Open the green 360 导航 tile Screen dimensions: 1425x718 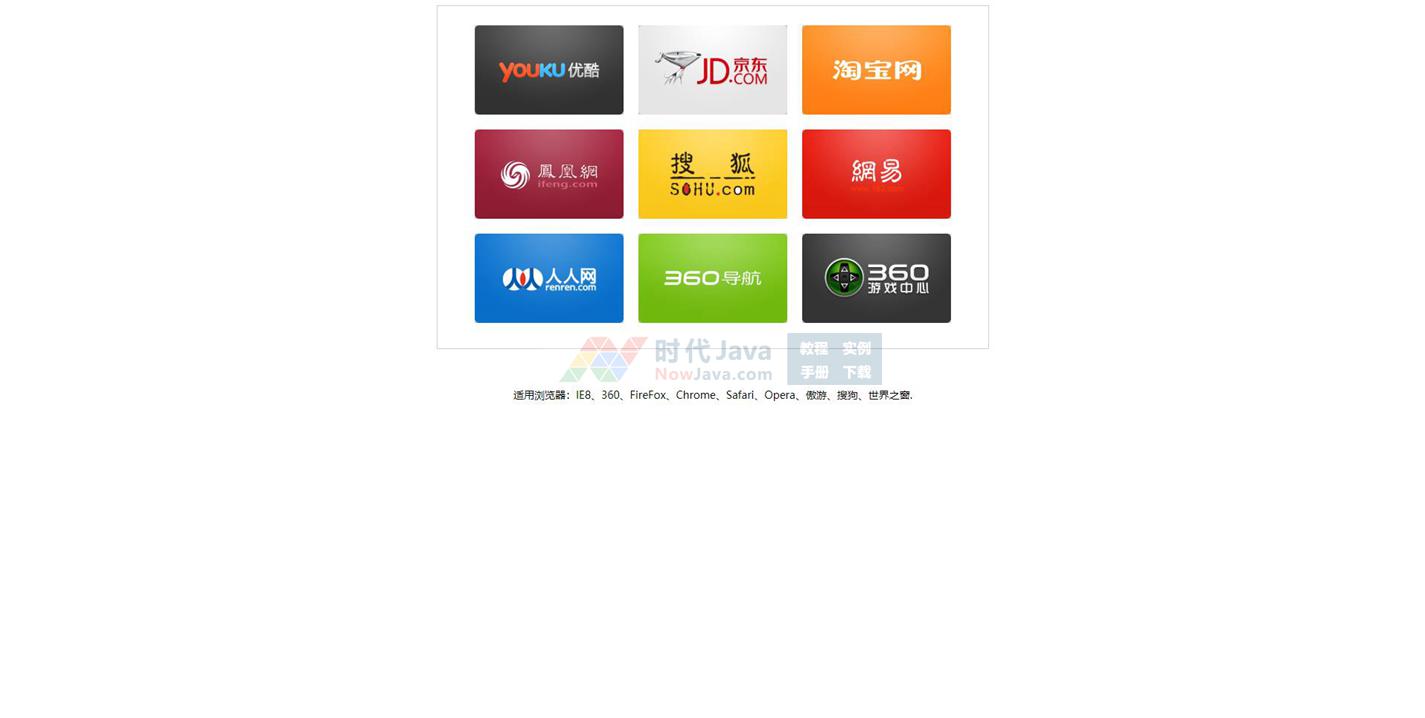tap(712, 278)
